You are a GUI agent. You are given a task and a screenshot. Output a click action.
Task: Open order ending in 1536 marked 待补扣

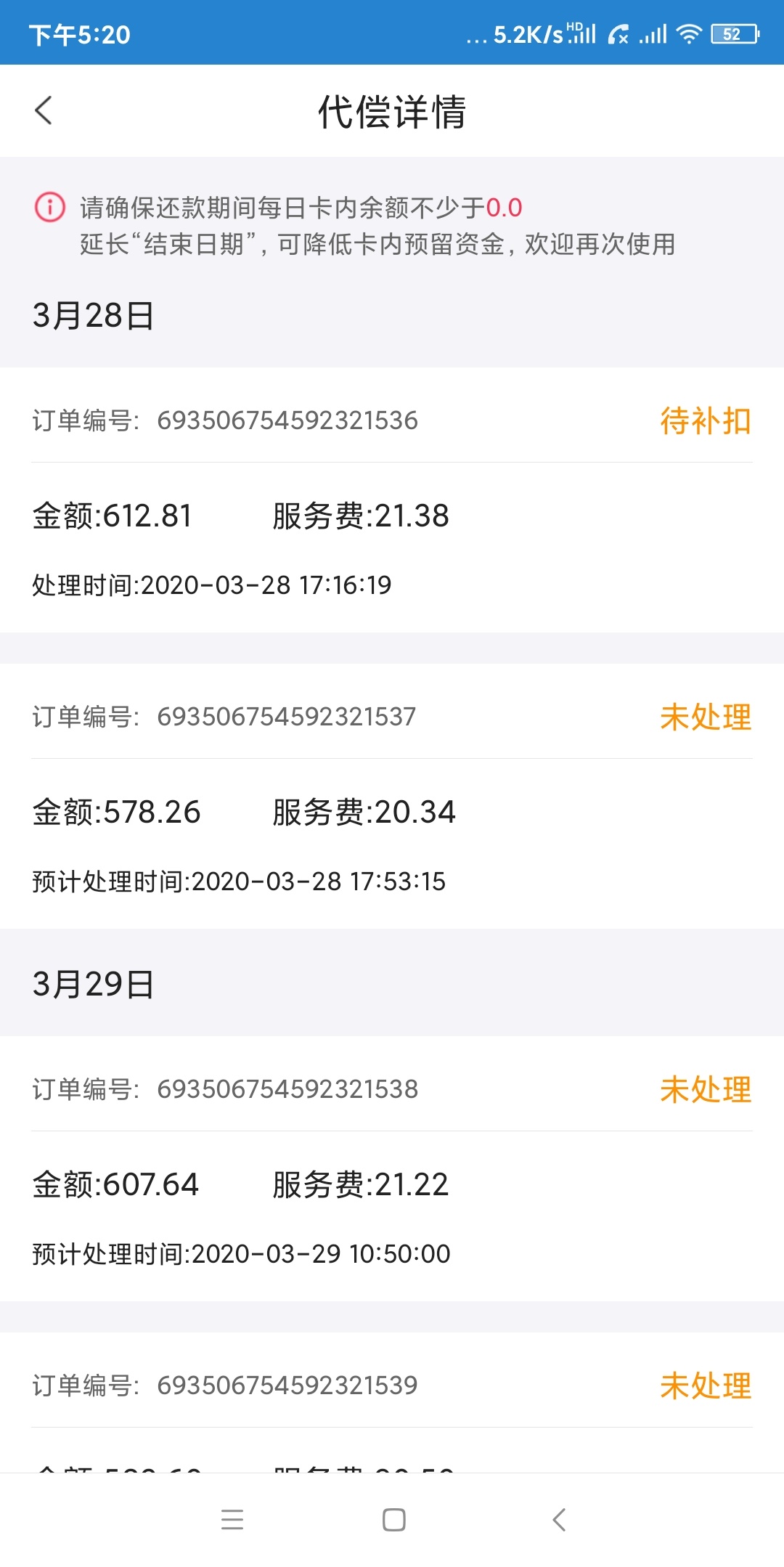coord(392,500)
